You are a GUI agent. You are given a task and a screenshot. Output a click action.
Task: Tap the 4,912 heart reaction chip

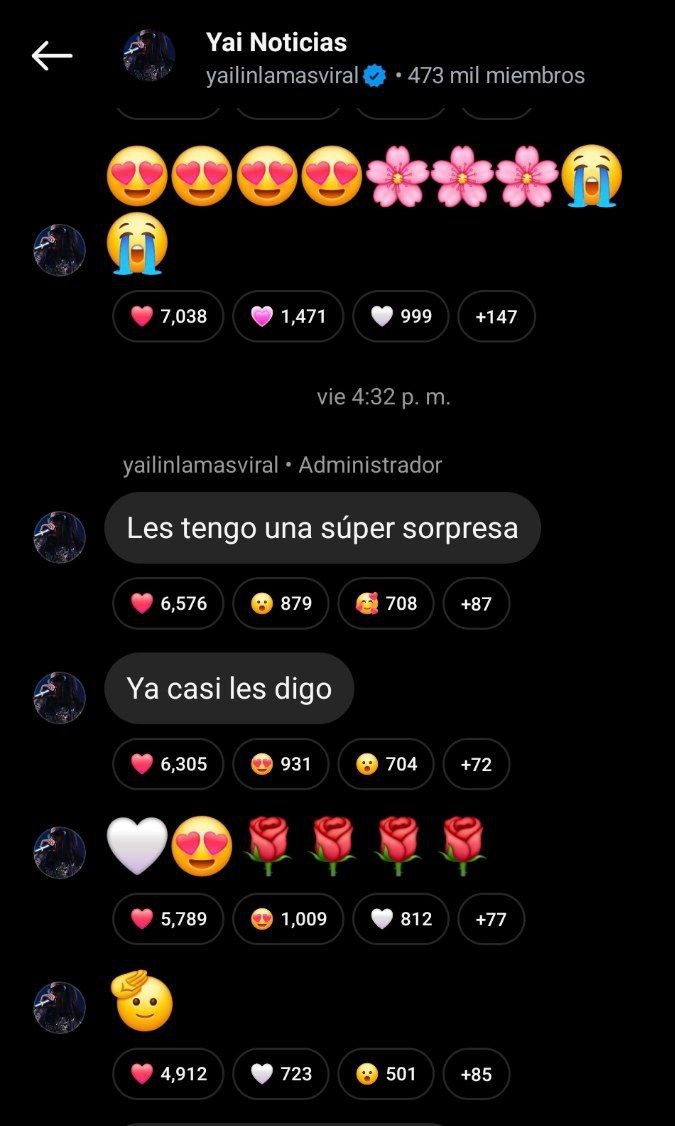[168, 1074]
